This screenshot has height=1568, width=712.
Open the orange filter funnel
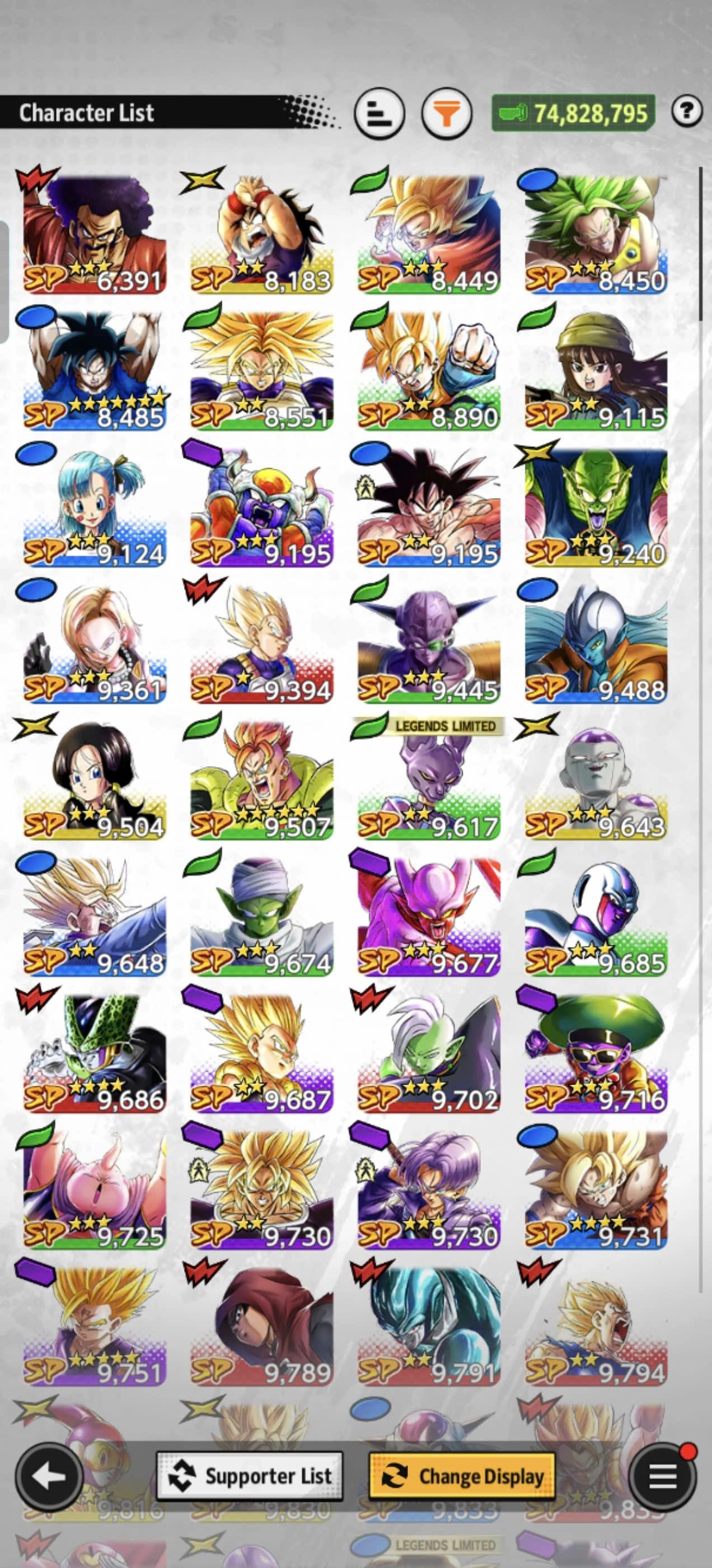pyautogui.click(x=447, y=113)
